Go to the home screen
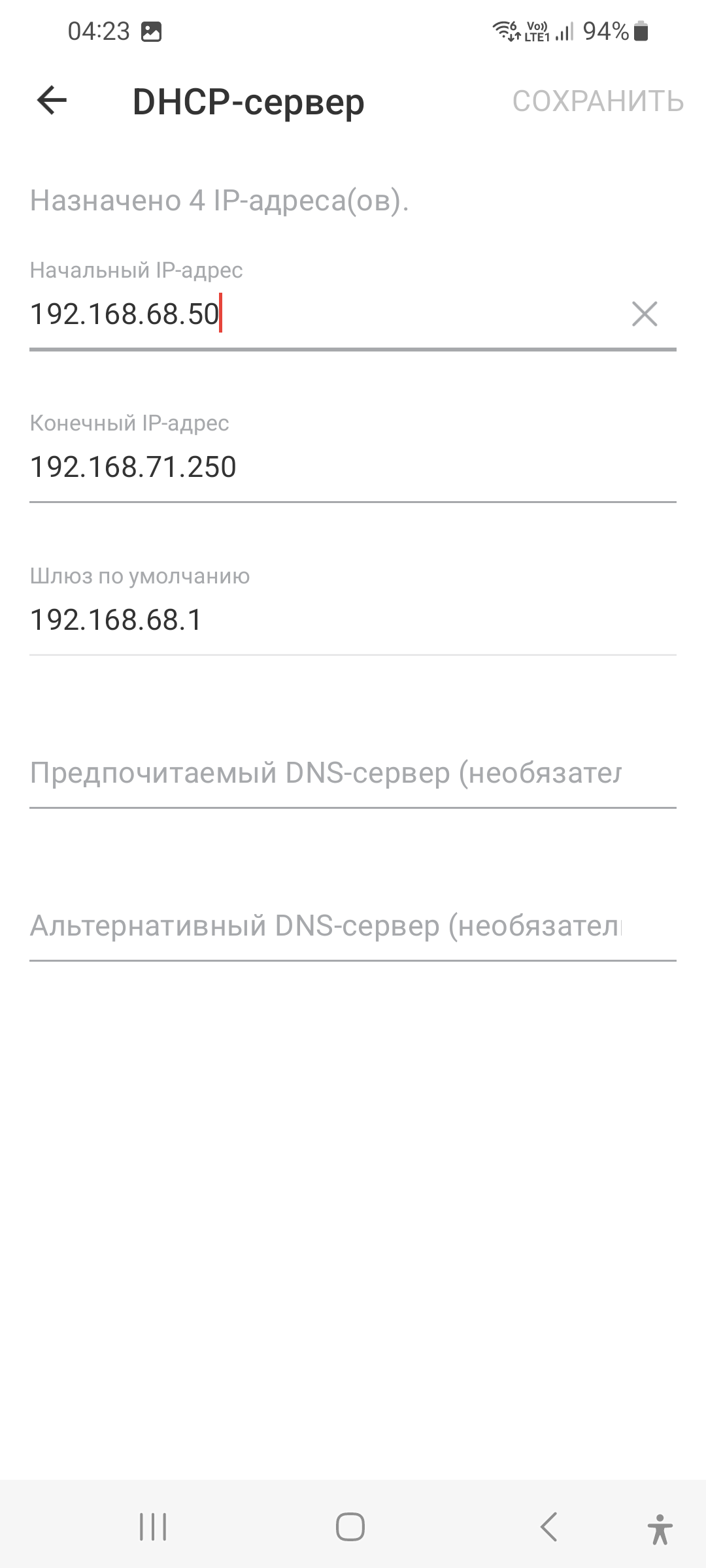 350,1527
